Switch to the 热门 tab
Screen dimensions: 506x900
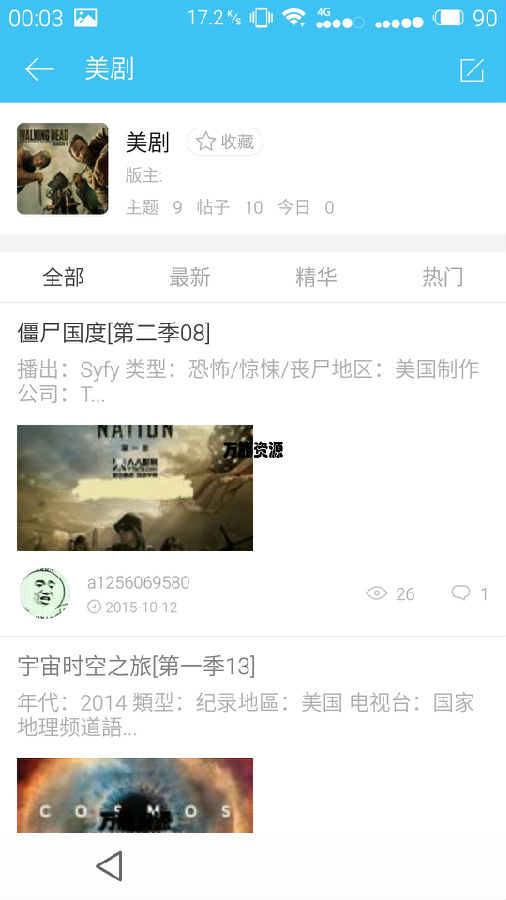pos(442,277)
